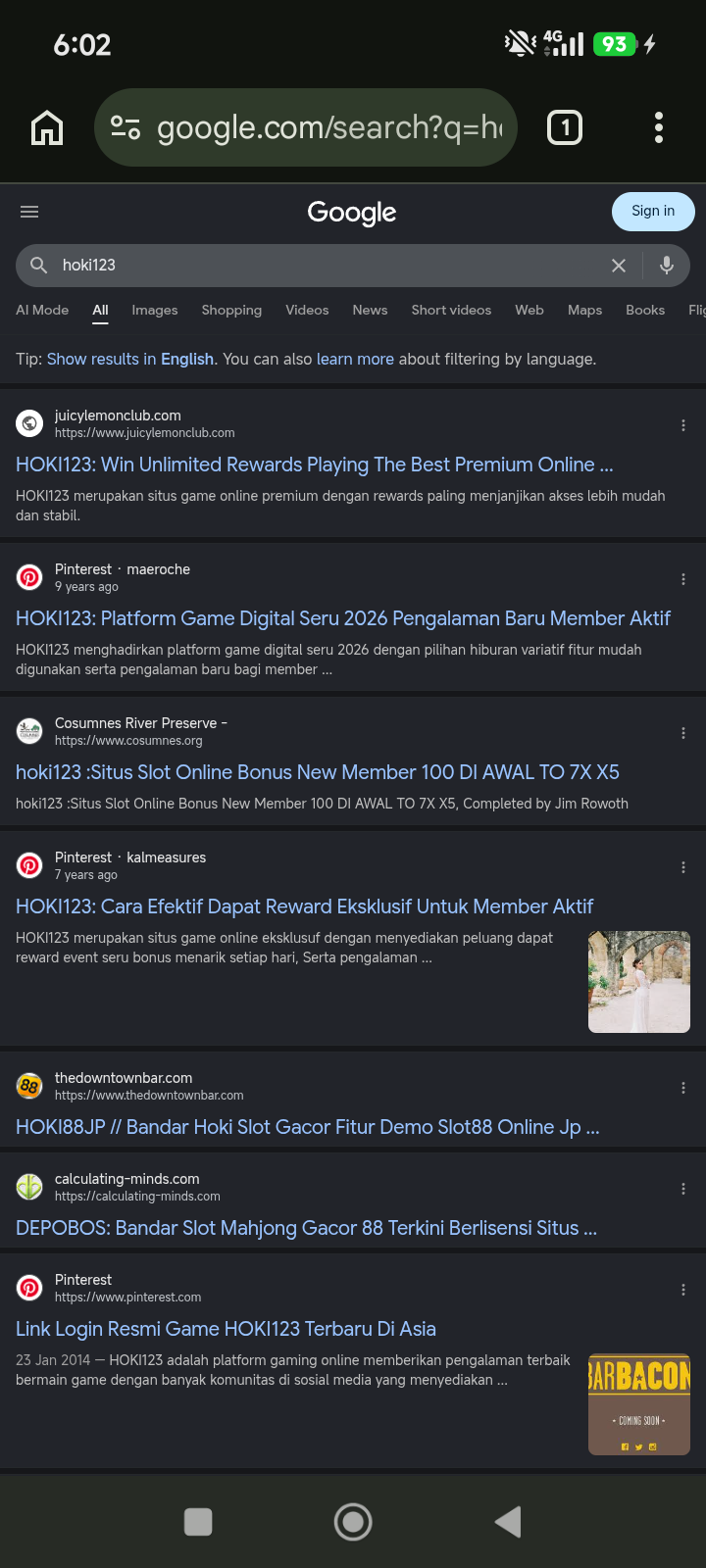Open Chrome's home page button
706x1568 pixels.
click(47, 127)
